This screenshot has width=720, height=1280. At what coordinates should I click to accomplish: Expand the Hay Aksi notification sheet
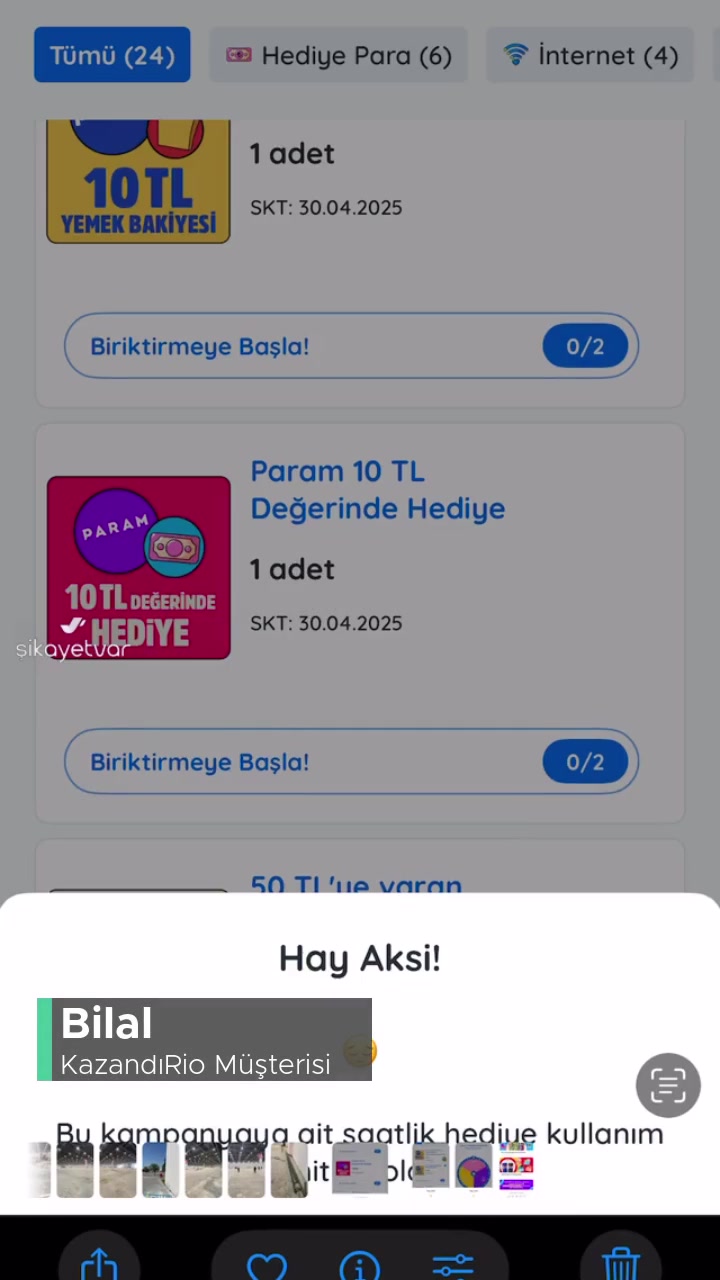click(360, 958)
